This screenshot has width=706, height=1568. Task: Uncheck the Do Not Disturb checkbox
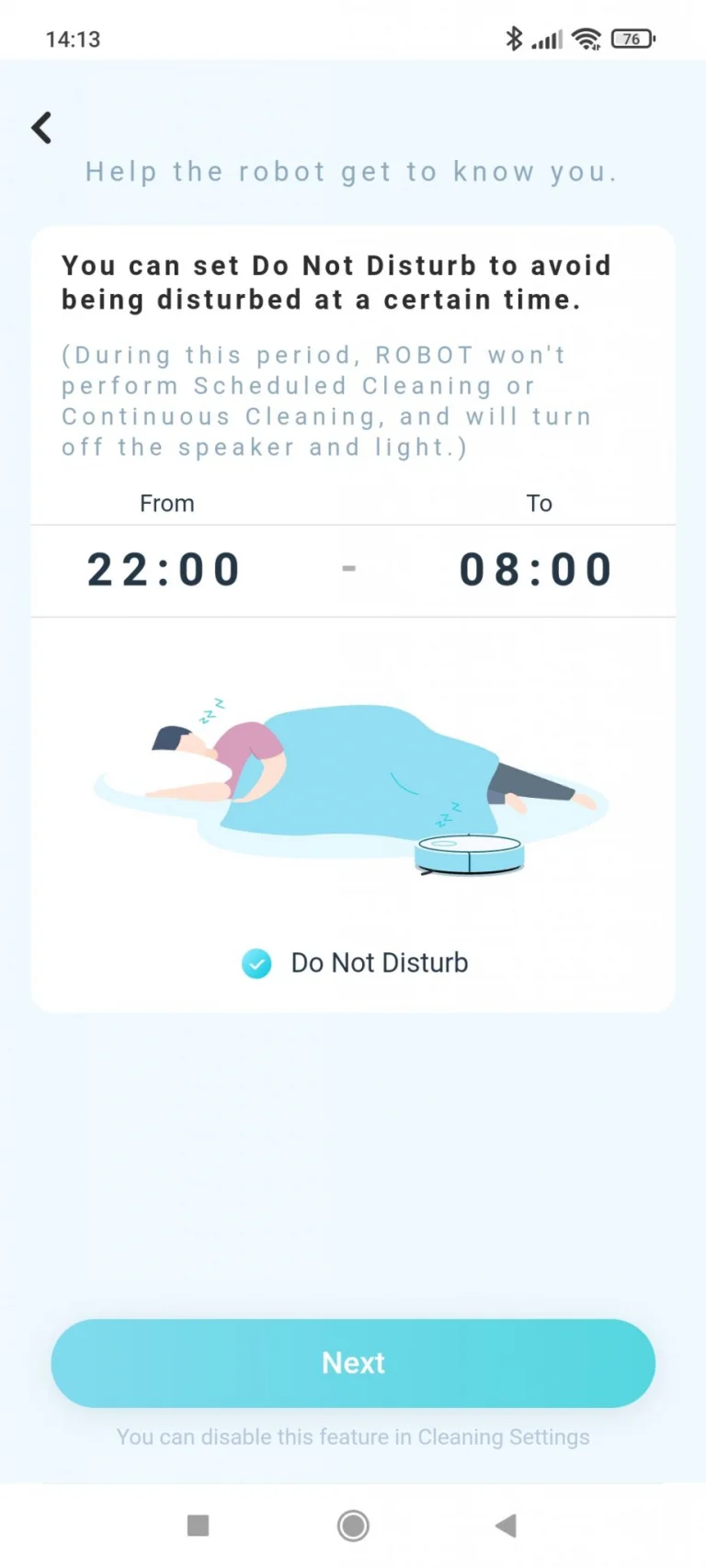point(256,963)
